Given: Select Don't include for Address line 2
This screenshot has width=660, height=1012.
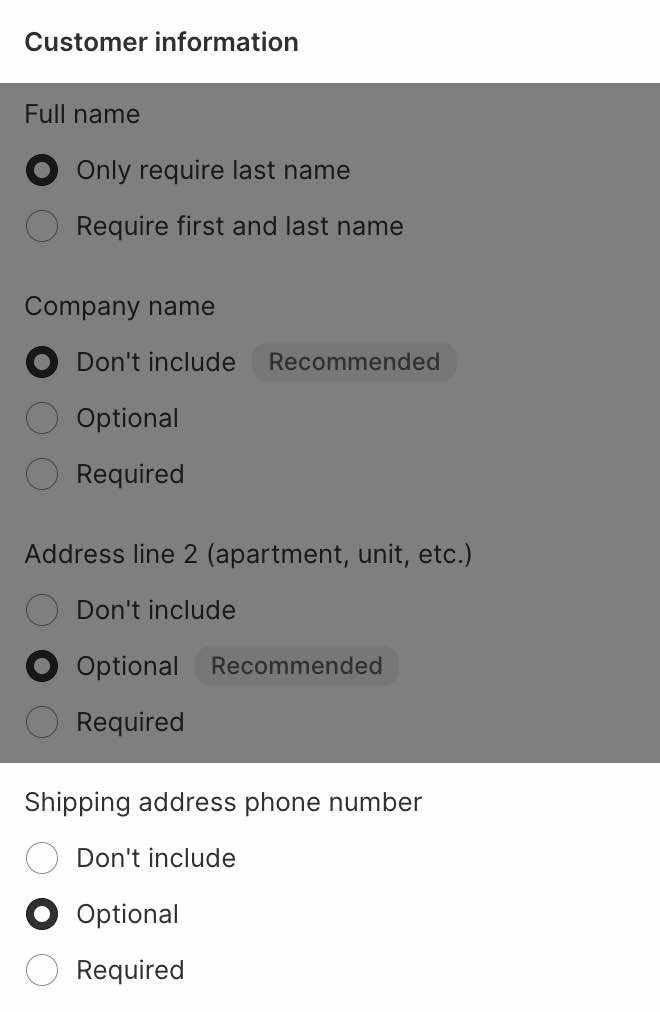Looking at the screenshot, I should point(42,610).
